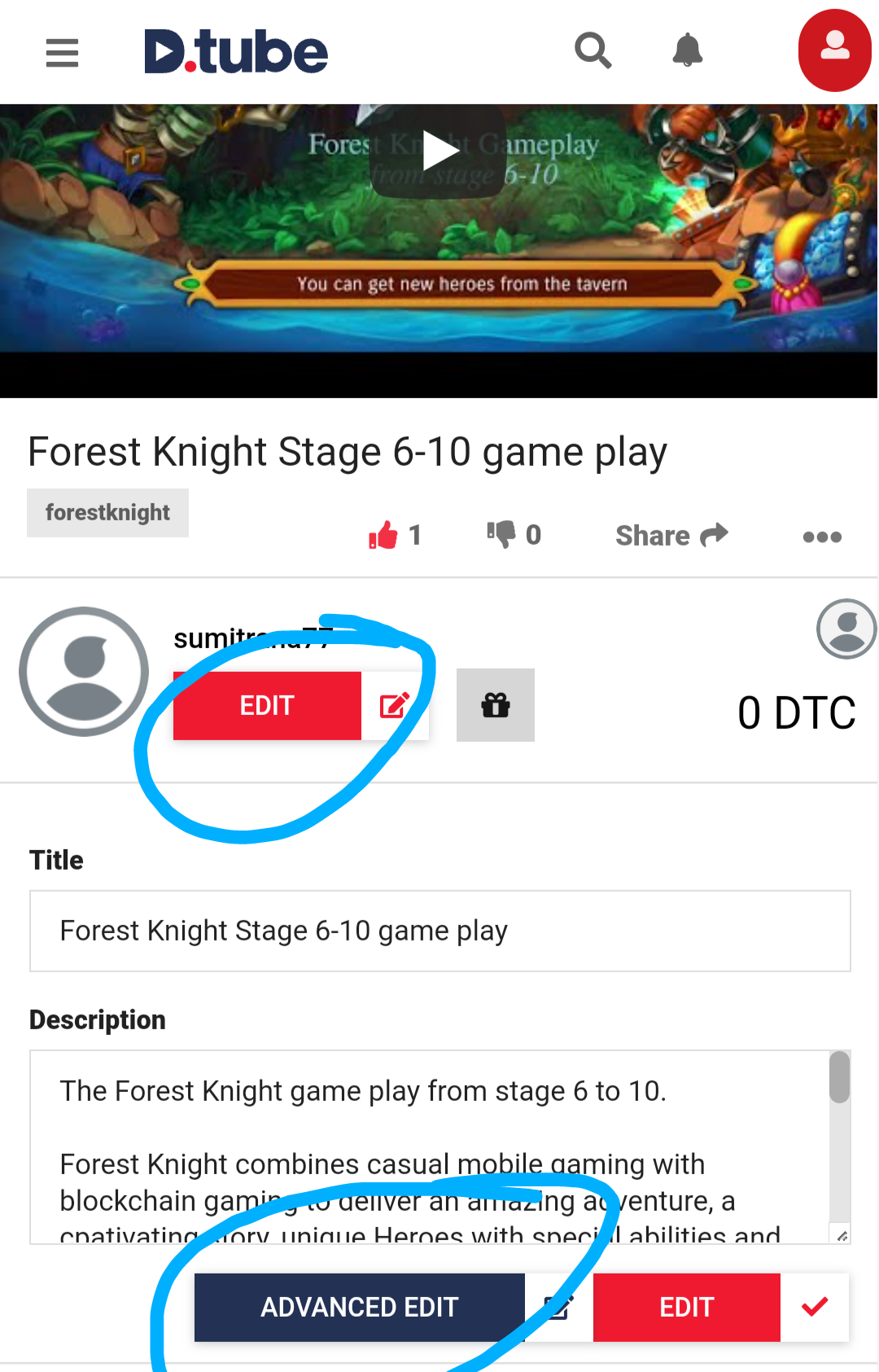Open the red user profile button
The width and height of the screenshot is (879, 1372).
click(834, 50)
